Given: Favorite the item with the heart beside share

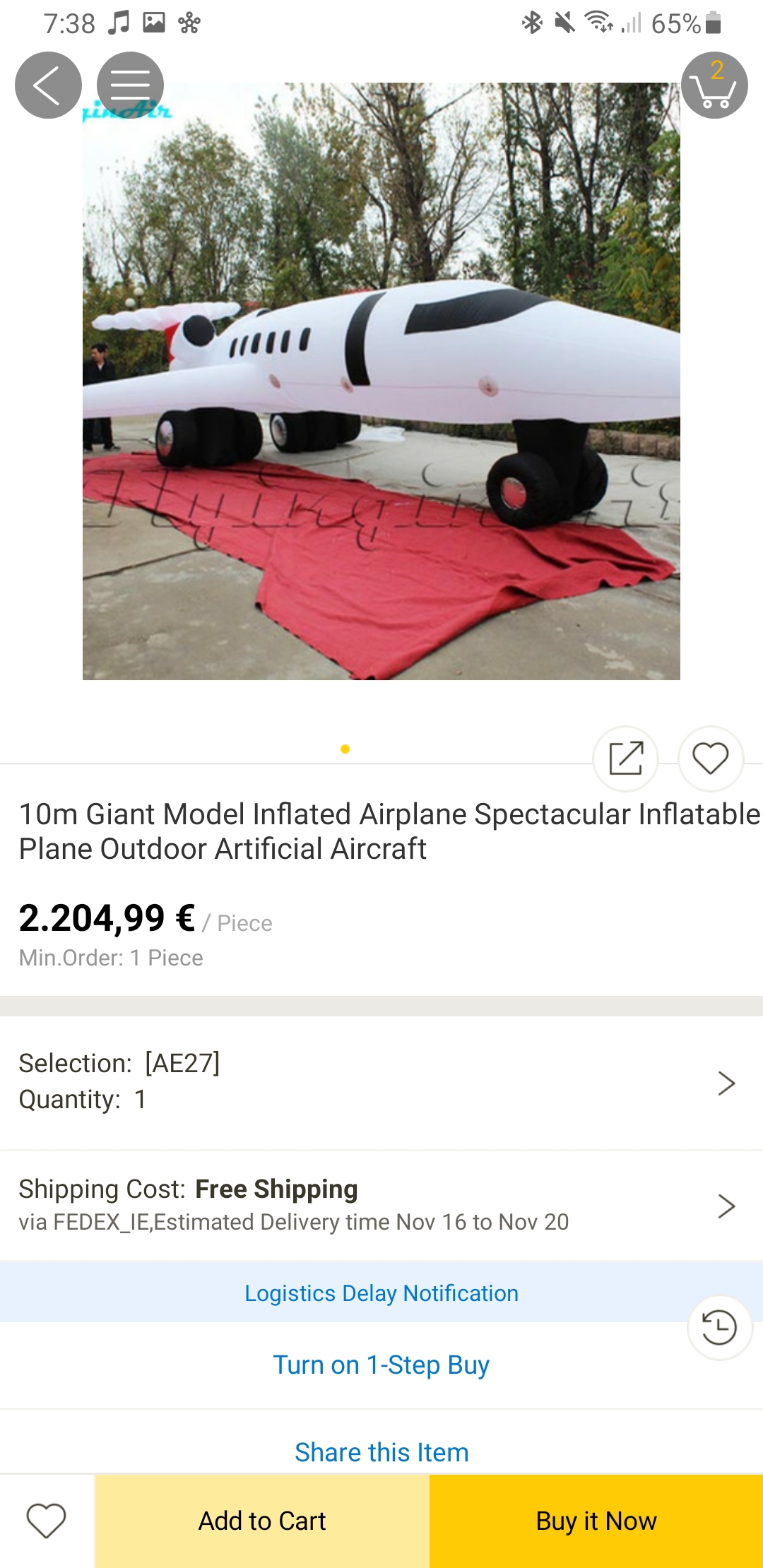Looking at the screenshot, I should point(710,759).
